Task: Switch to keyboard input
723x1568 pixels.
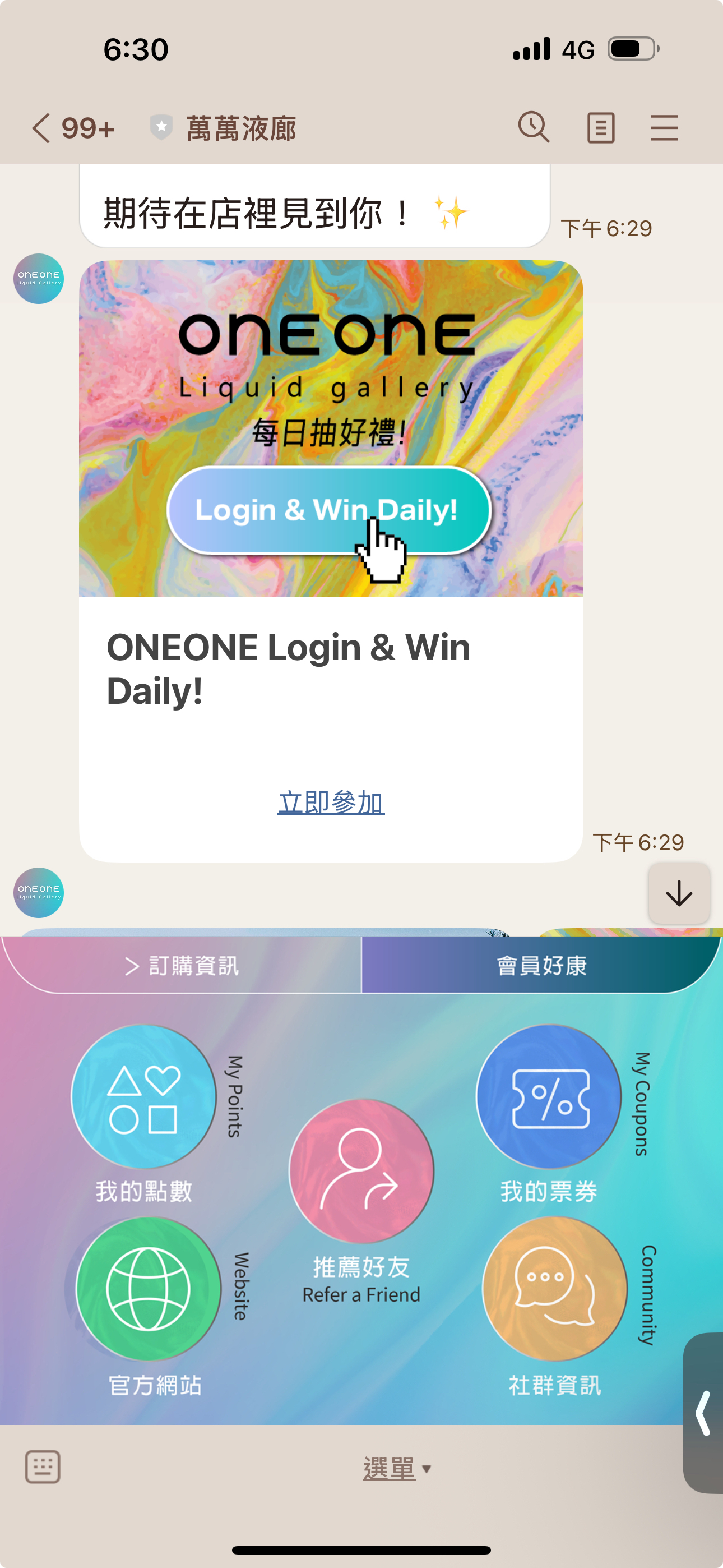Action: 43,1467
